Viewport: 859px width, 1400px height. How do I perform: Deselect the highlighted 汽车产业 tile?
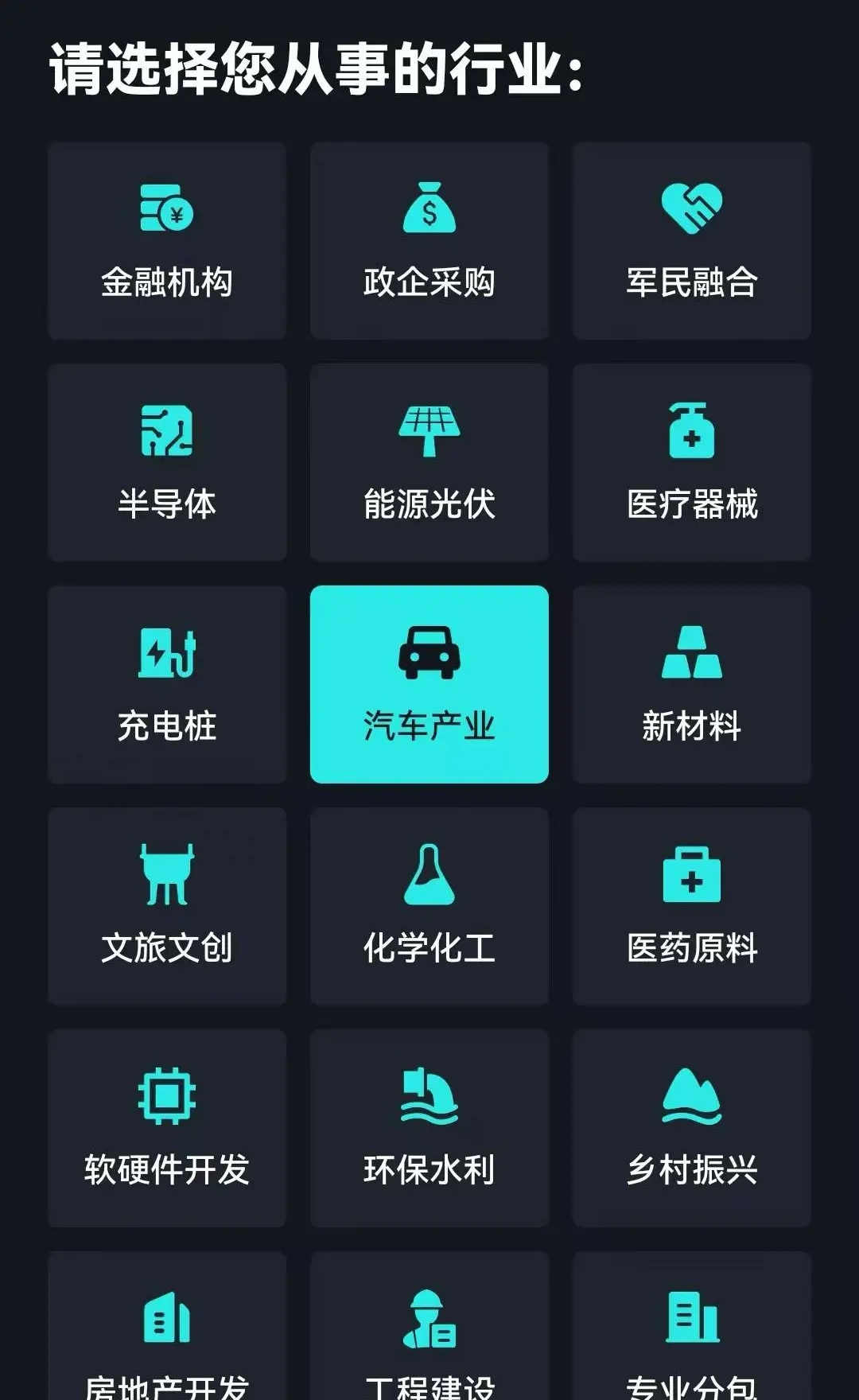[428, 684]
